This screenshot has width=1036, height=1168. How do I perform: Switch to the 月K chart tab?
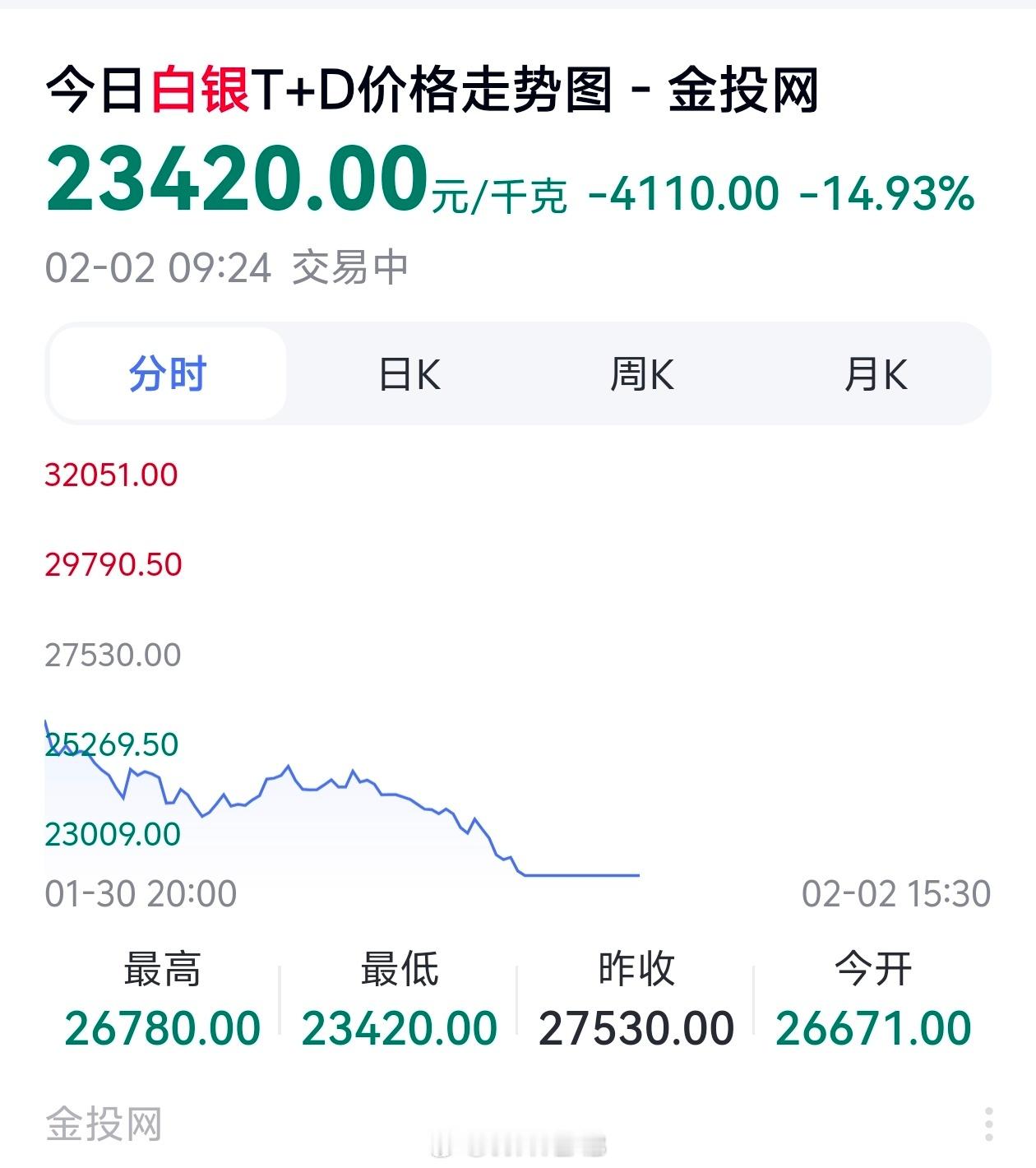point(876,374)
